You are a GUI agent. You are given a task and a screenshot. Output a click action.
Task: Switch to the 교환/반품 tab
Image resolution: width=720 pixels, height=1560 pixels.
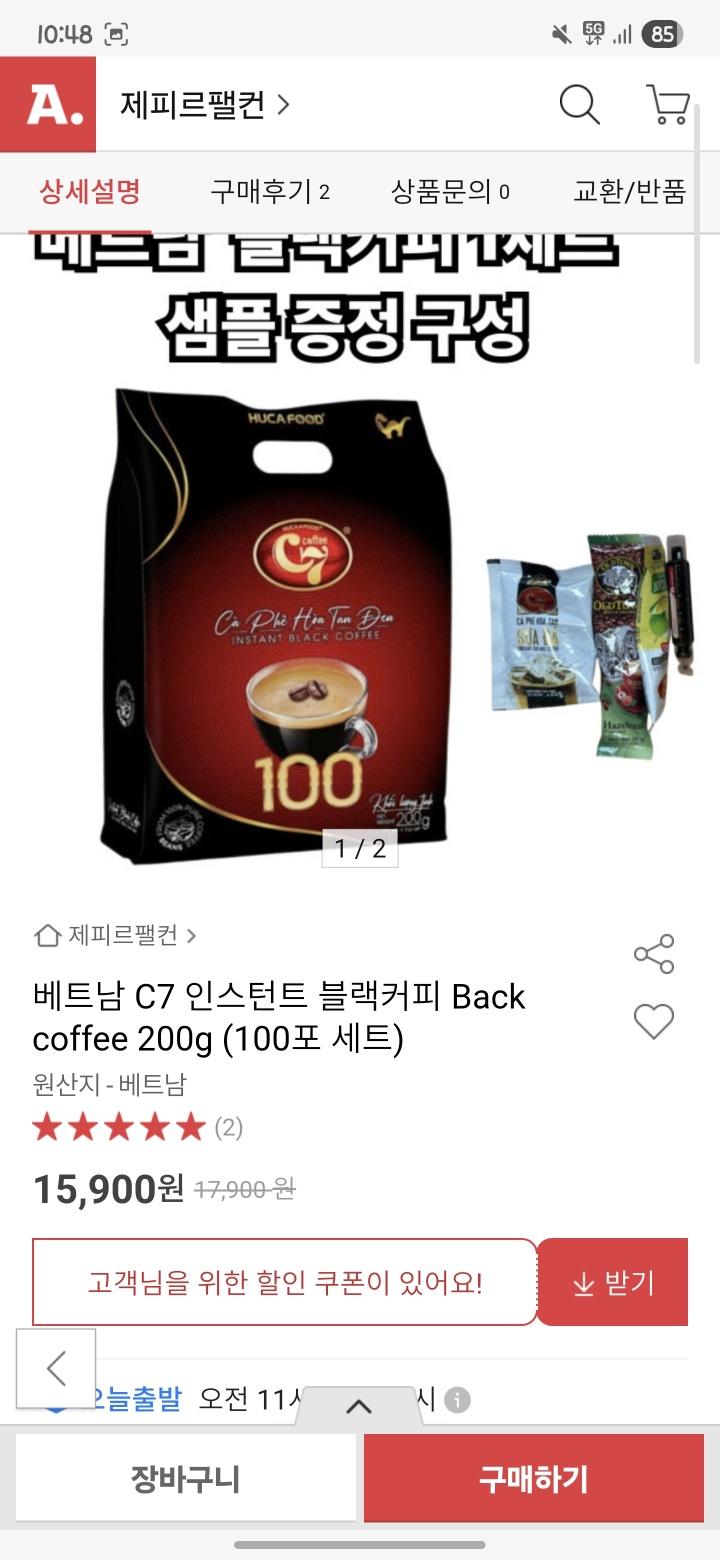(x=629, y=191)
